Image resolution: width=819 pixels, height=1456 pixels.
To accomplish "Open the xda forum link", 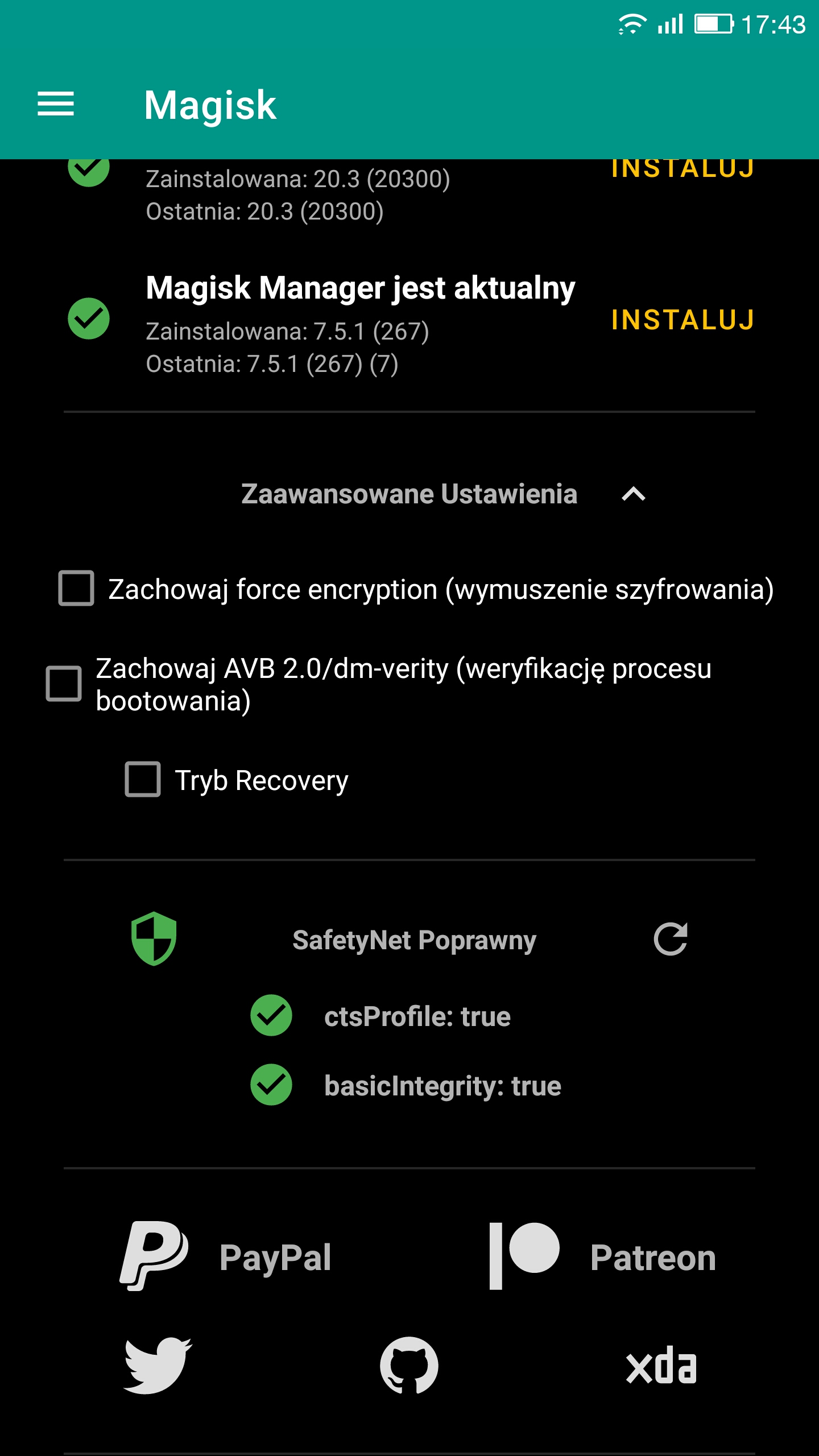I will click(661, 1366).
